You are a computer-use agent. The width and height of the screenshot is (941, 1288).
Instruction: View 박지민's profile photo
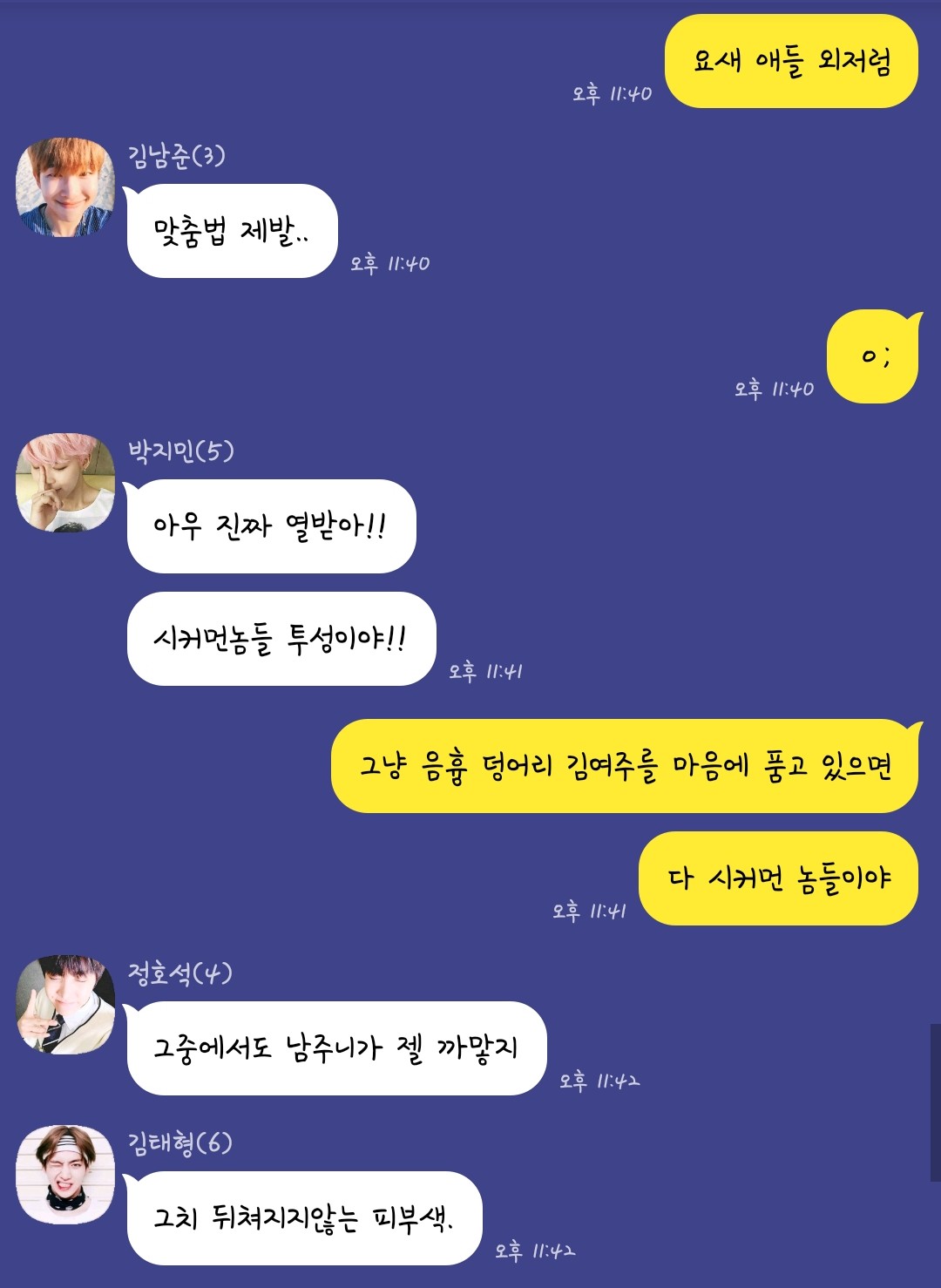pyautogui.click(x=65, y=482)
